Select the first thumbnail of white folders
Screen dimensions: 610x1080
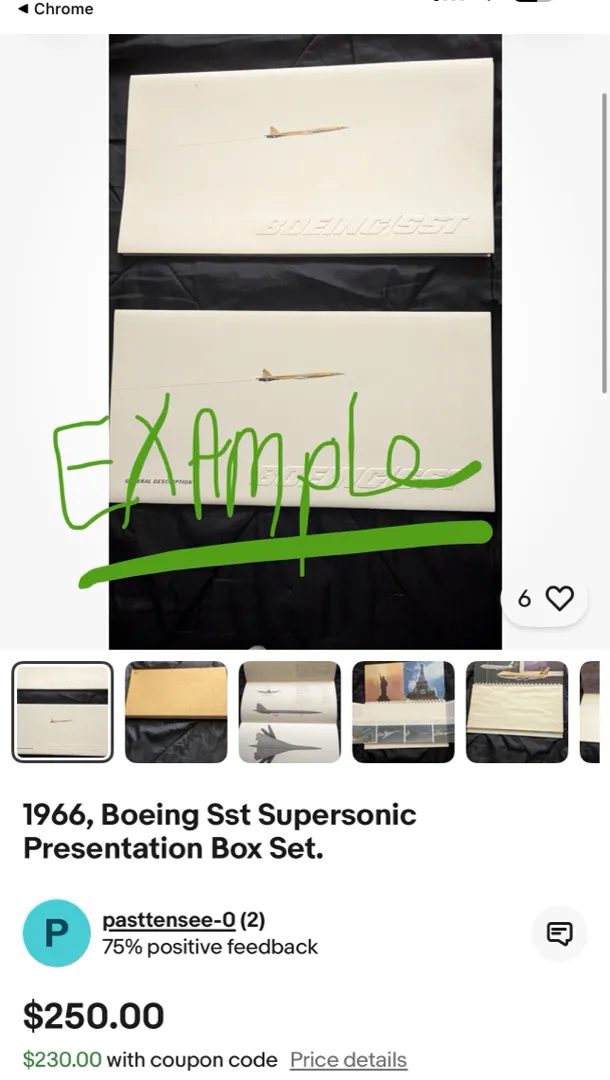(x=62, y=712)
